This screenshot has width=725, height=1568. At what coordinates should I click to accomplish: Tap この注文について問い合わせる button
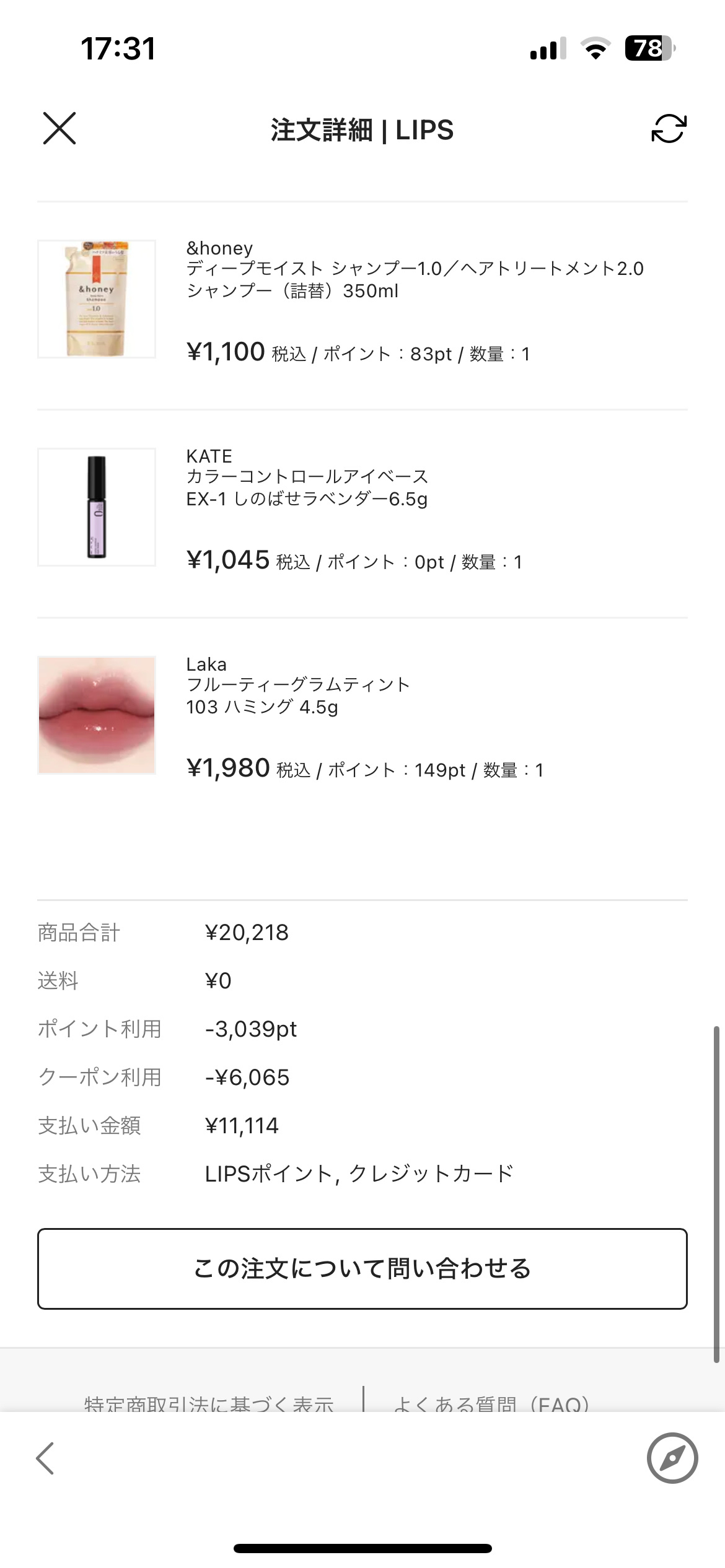tap(362, 1269)
